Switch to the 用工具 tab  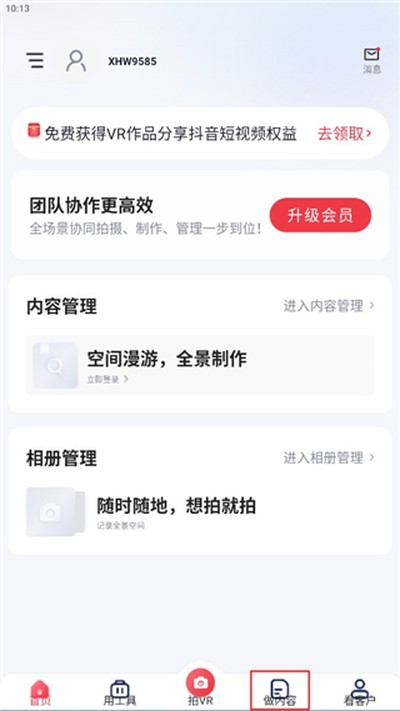coord(120,692)
